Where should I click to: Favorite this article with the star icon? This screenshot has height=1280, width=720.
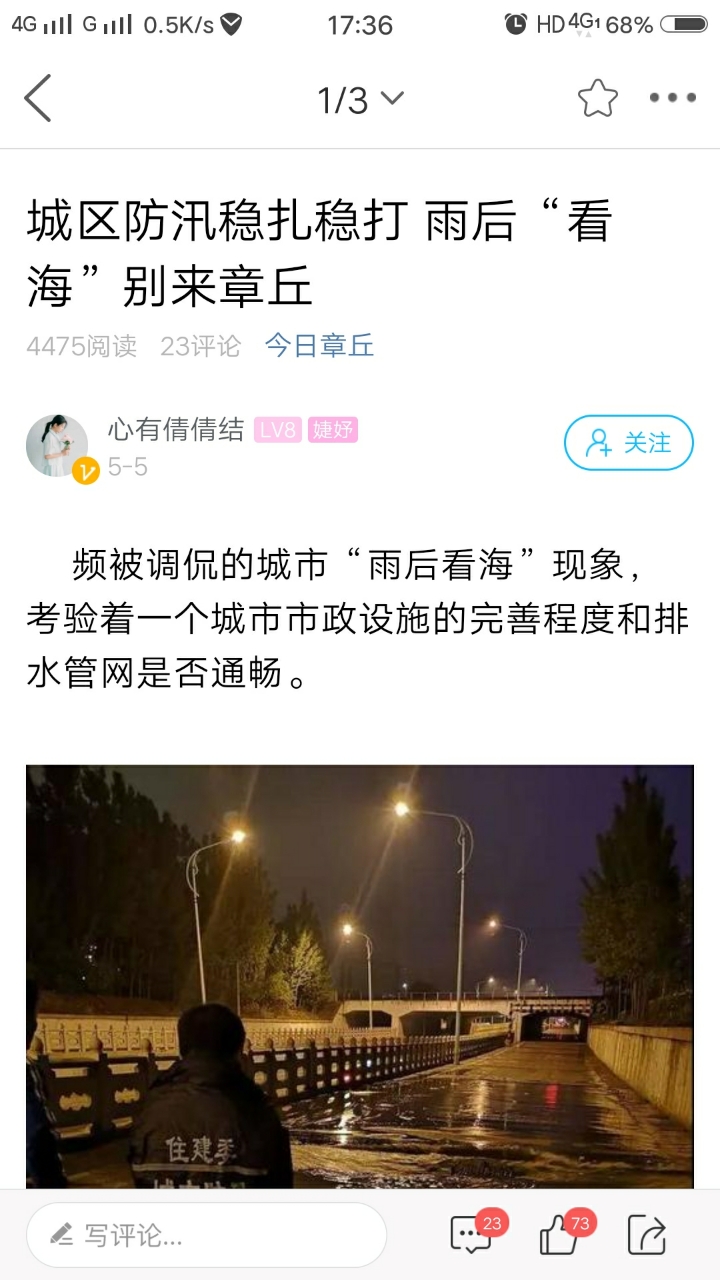[597, 98]
